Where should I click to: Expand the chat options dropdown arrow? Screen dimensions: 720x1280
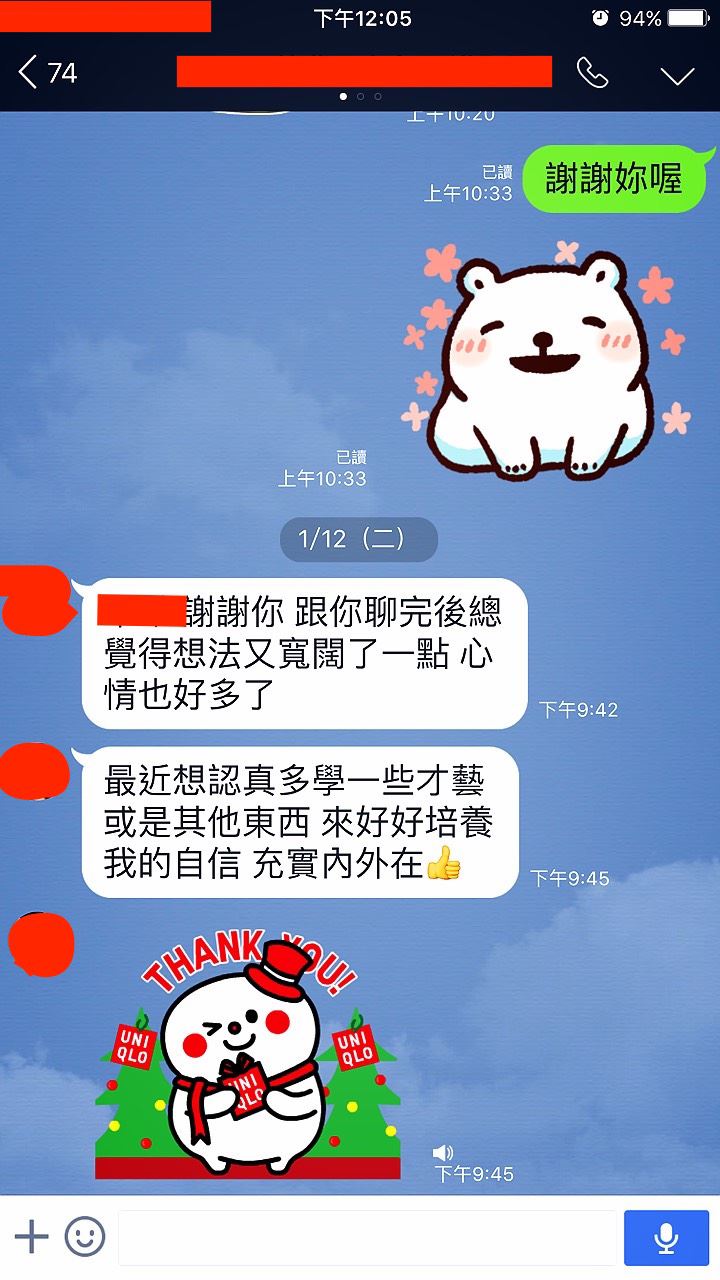click(x=678, y=74)
